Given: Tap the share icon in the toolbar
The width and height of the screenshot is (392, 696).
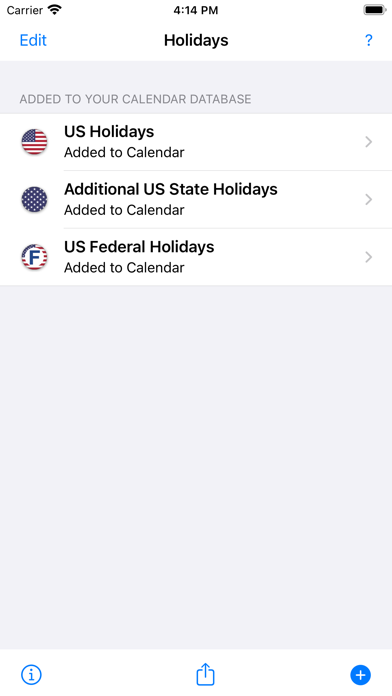Looking at the screenshot, I should coord(205,674).
